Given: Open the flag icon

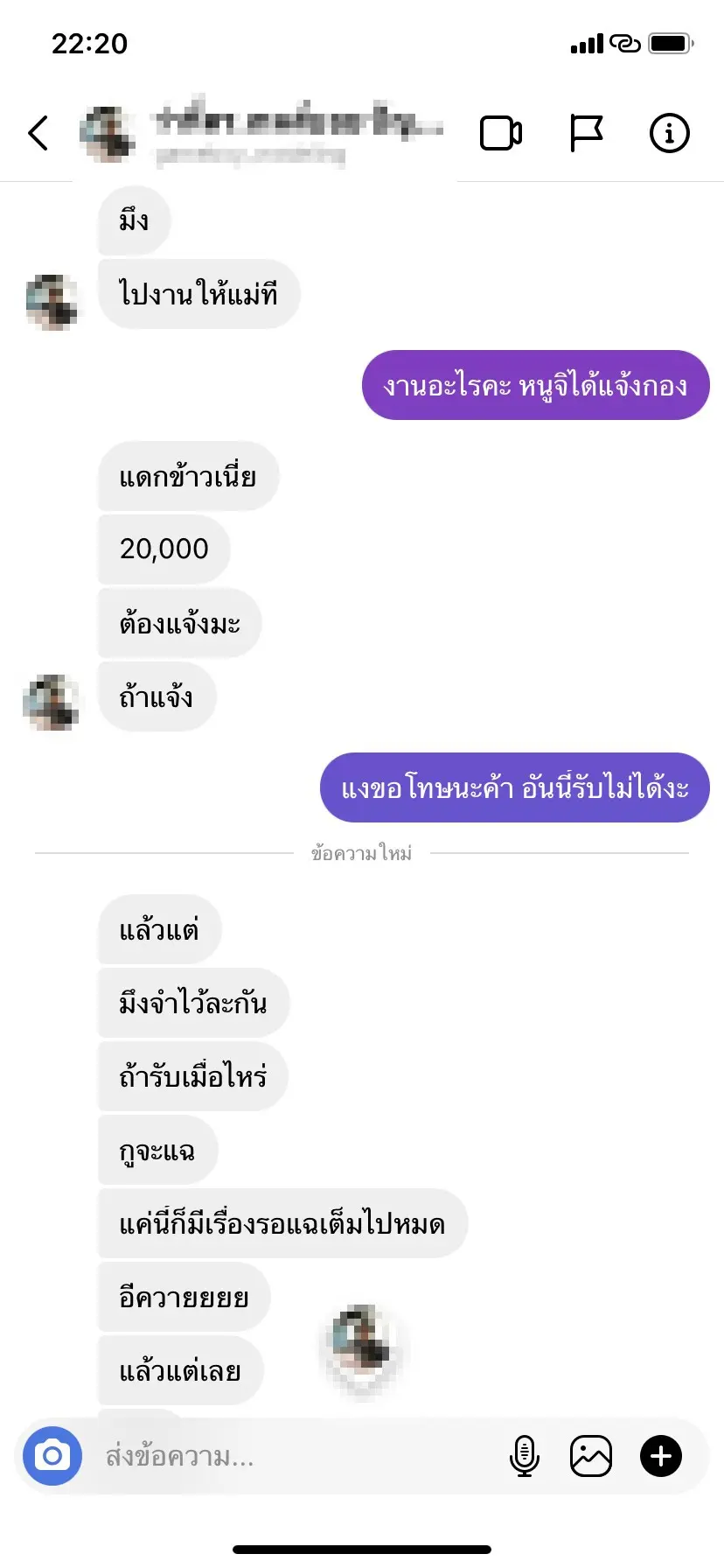Looking at the screenshot, I should click(586, 134).
